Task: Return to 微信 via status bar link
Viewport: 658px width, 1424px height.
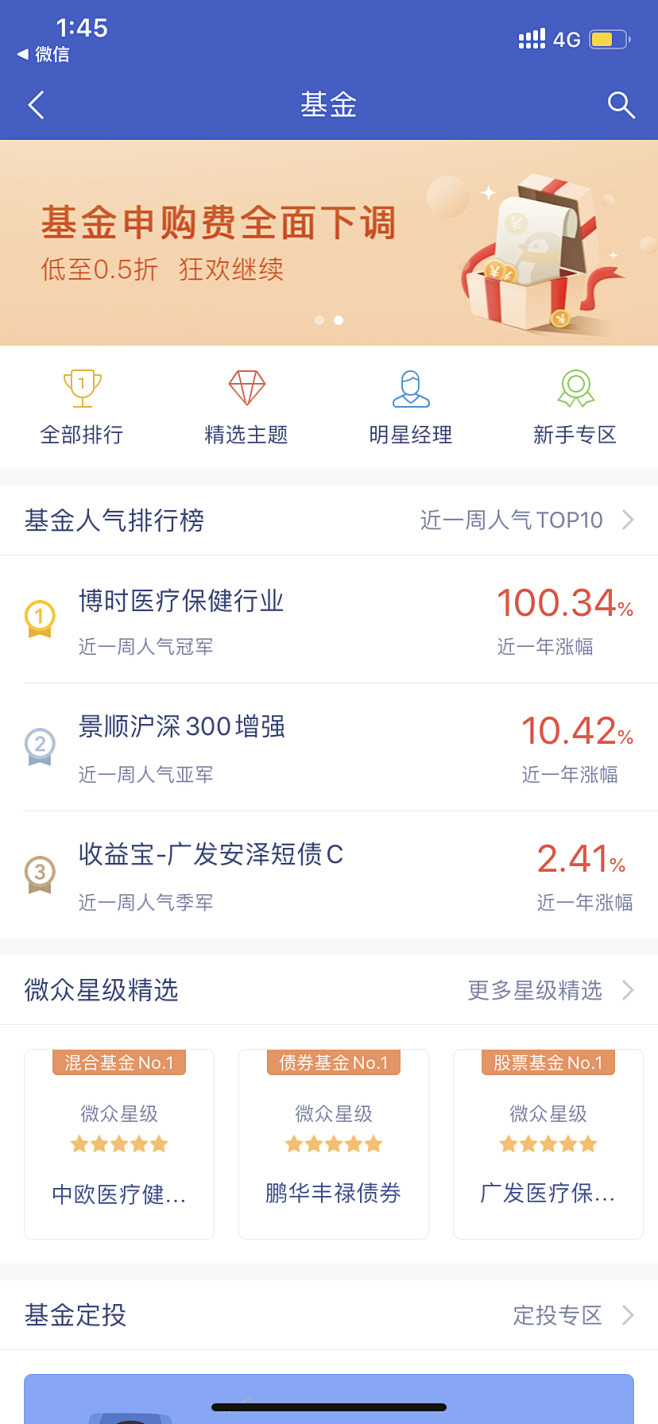Action: point(44,54)
